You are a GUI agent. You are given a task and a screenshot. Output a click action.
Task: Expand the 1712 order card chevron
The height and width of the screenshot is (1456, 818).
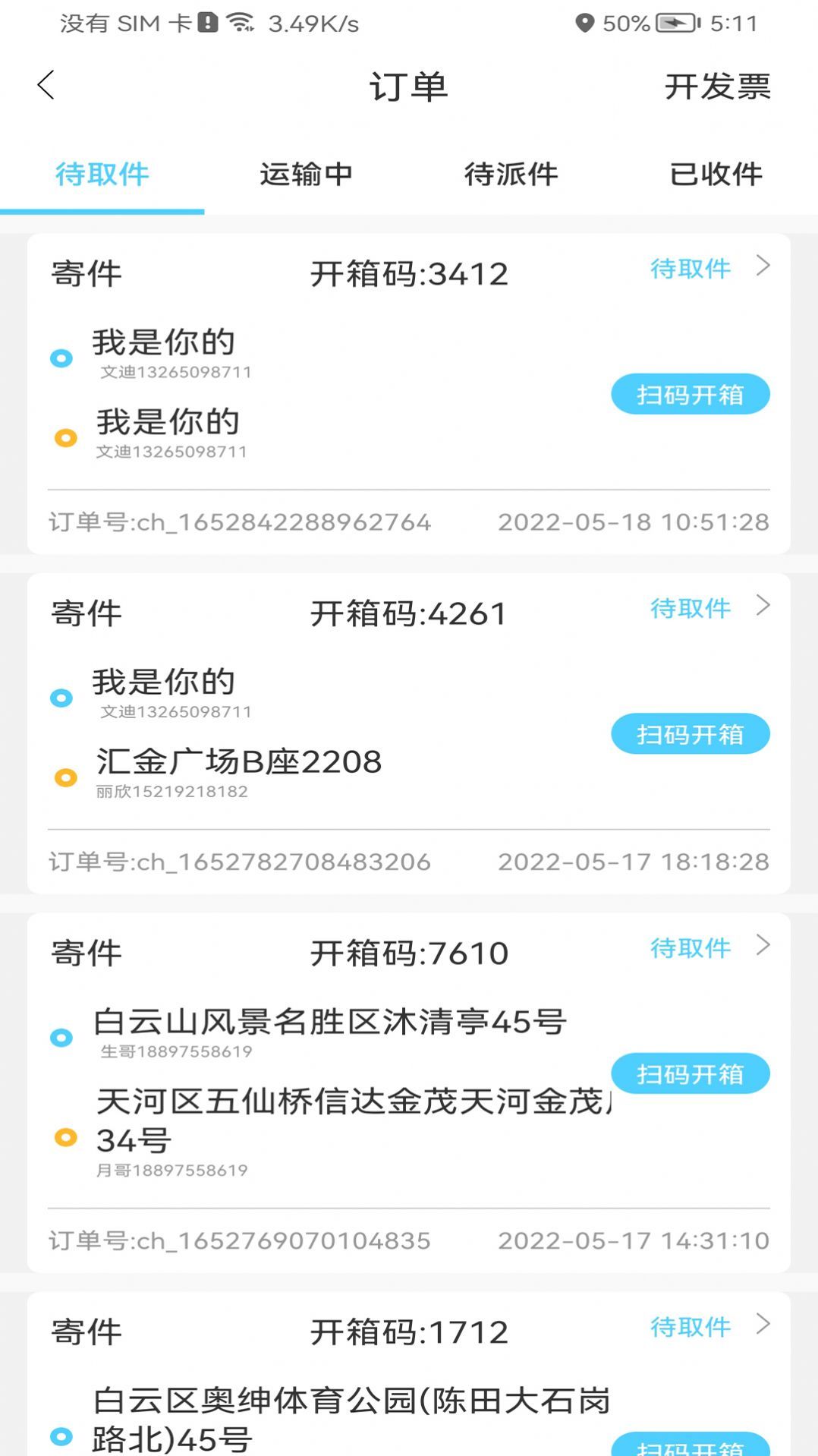tap(763, 1327)
